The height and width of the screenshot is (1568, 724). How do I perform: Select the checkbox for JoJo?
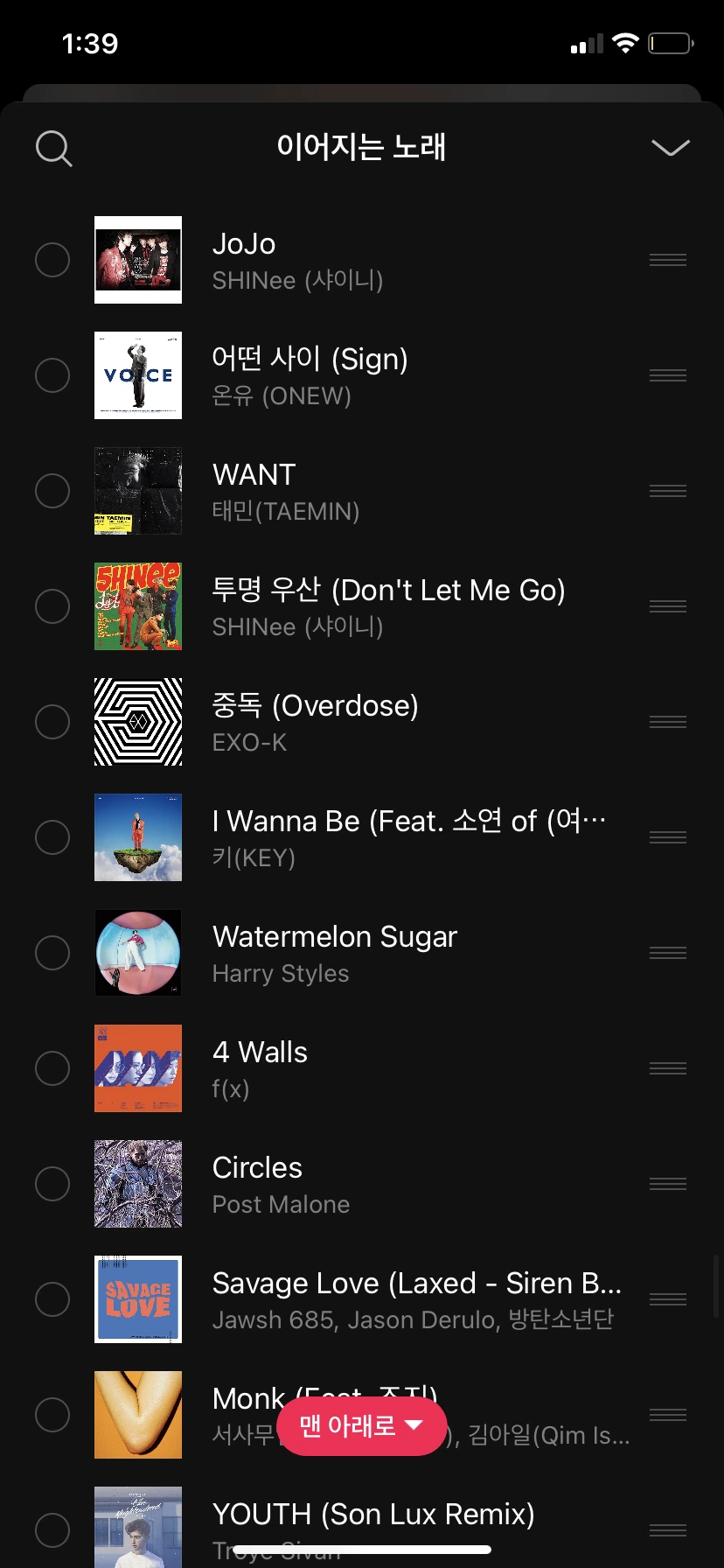52,260
